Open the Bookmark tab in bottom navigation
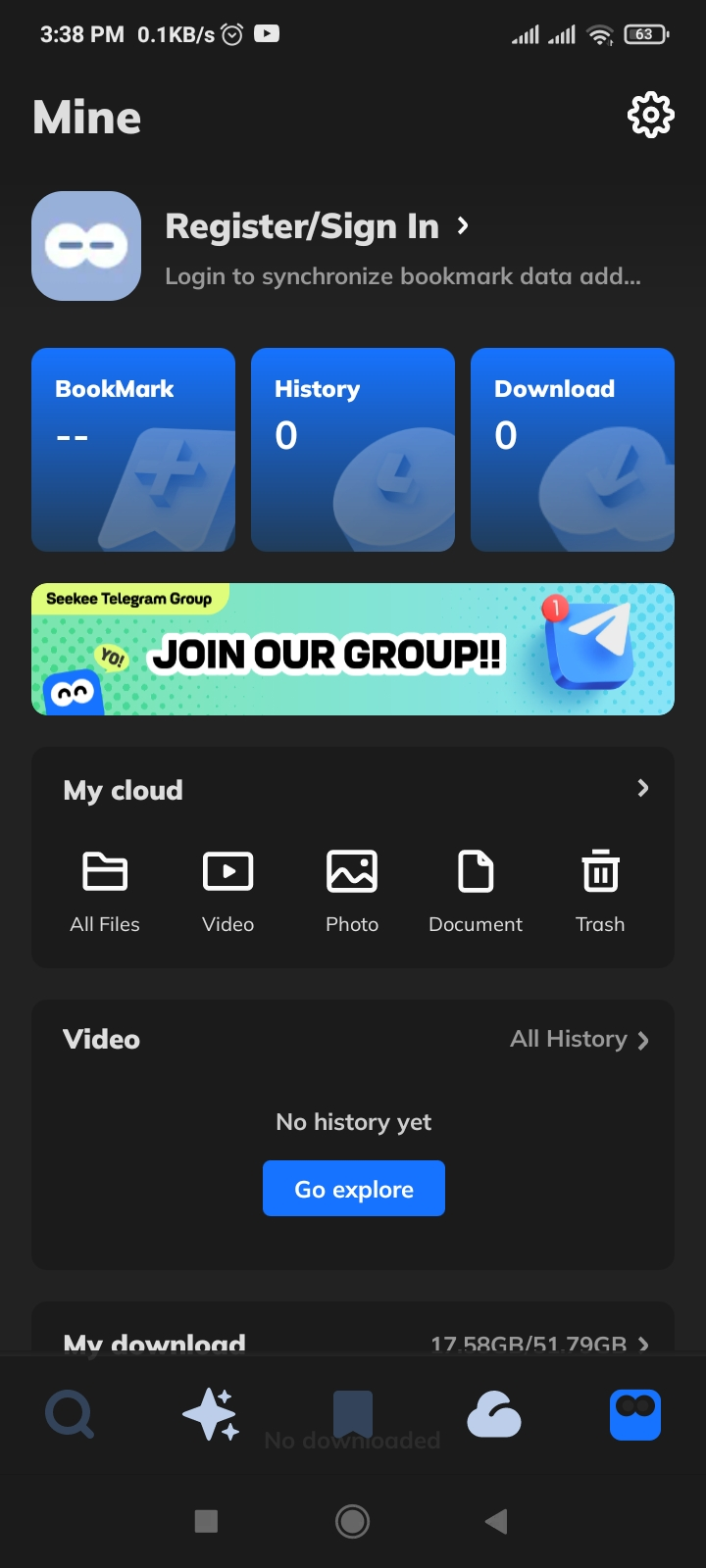This screenshot has height=1568, width=706. [x=353, y=1414]
